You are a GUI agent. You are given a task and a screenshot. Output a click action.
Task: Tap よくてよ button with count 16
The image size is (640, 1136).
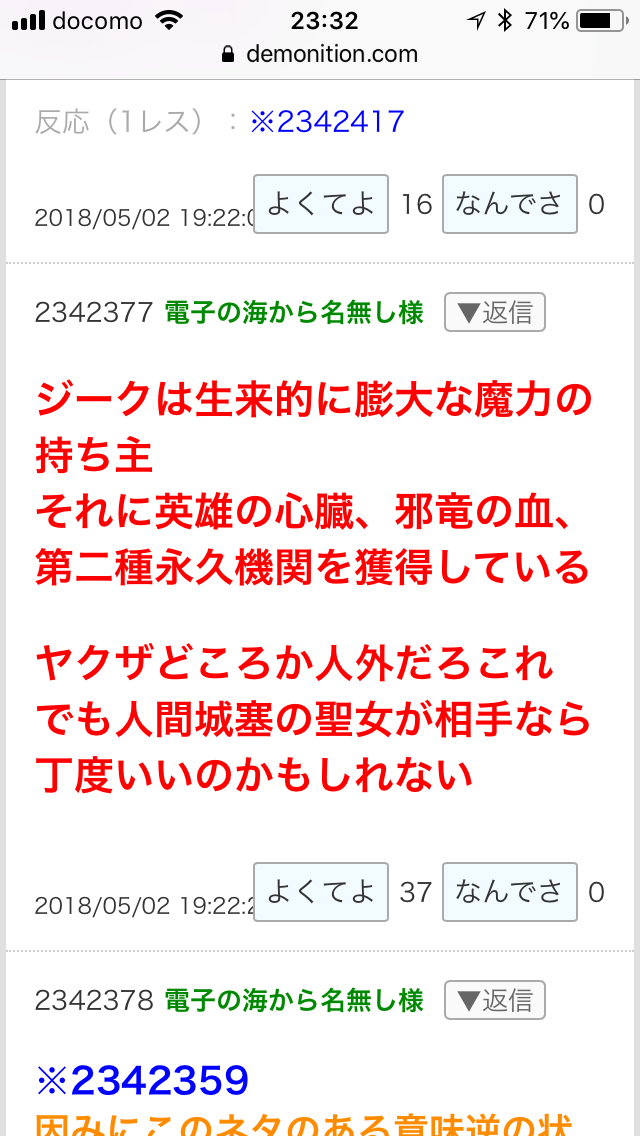click(321, 205)
